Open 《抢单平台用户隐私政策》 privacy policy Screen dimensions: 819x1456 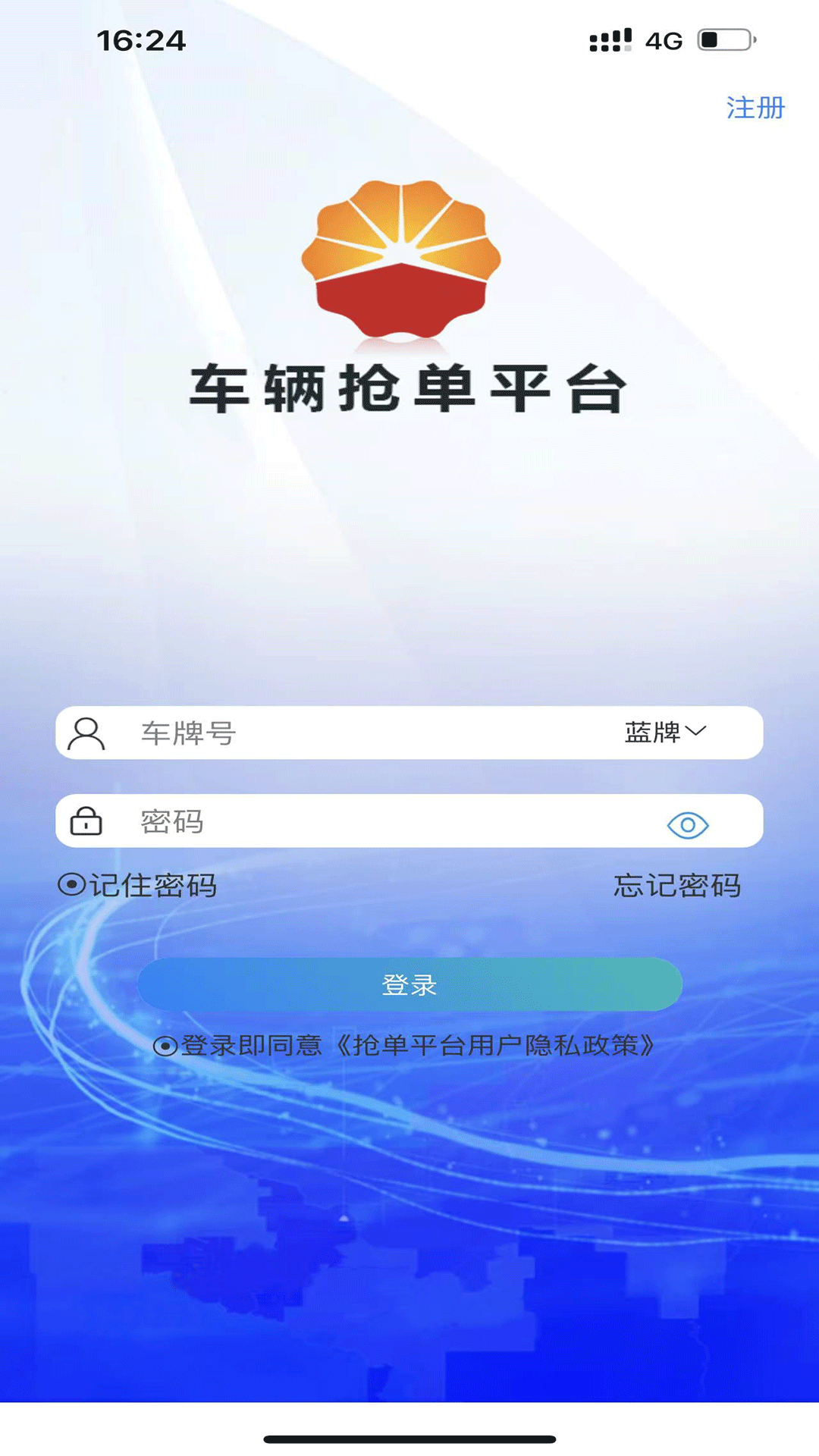pyautogui.click(x=494, y=1046)
